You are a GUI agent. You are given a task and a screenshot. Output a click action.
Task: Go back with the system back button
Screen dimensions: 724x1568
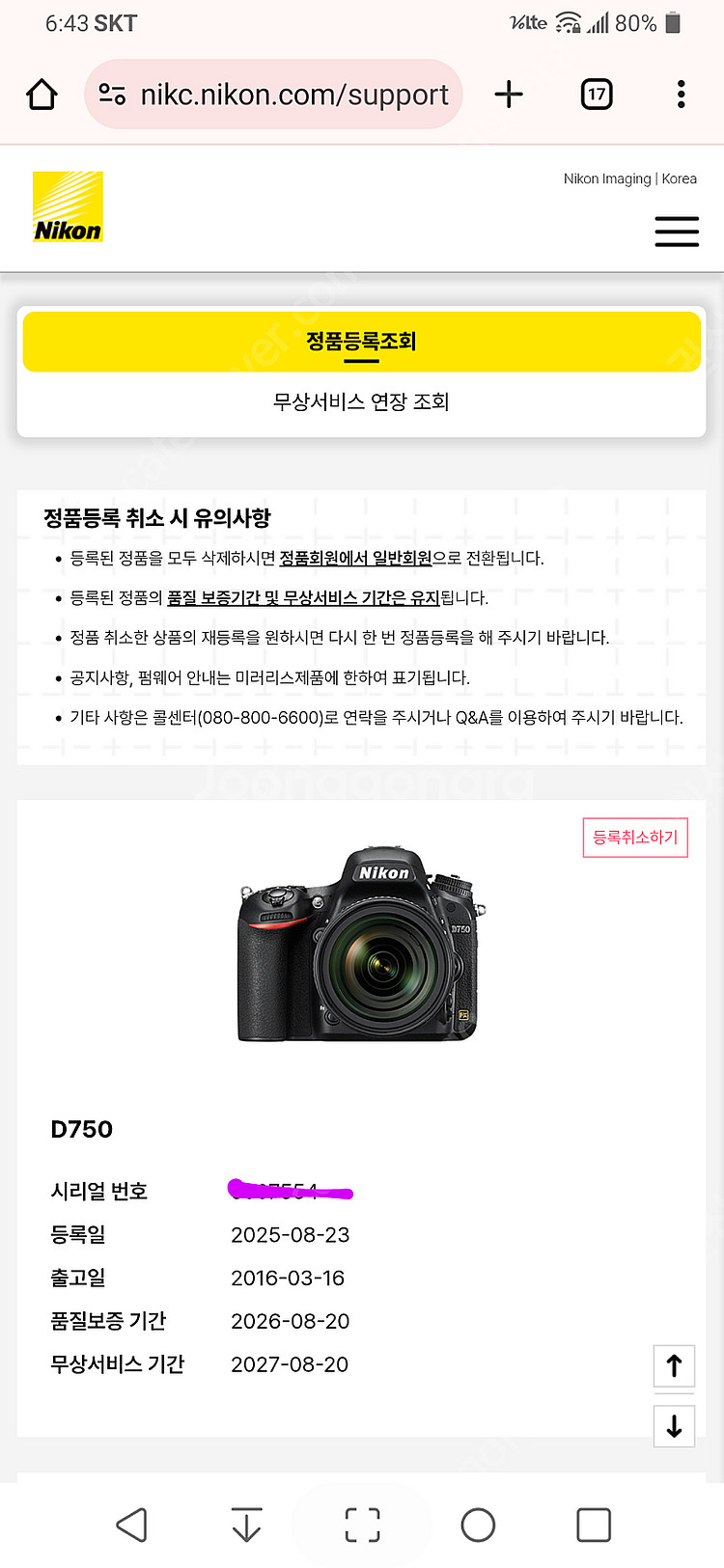pos(131,1526)
